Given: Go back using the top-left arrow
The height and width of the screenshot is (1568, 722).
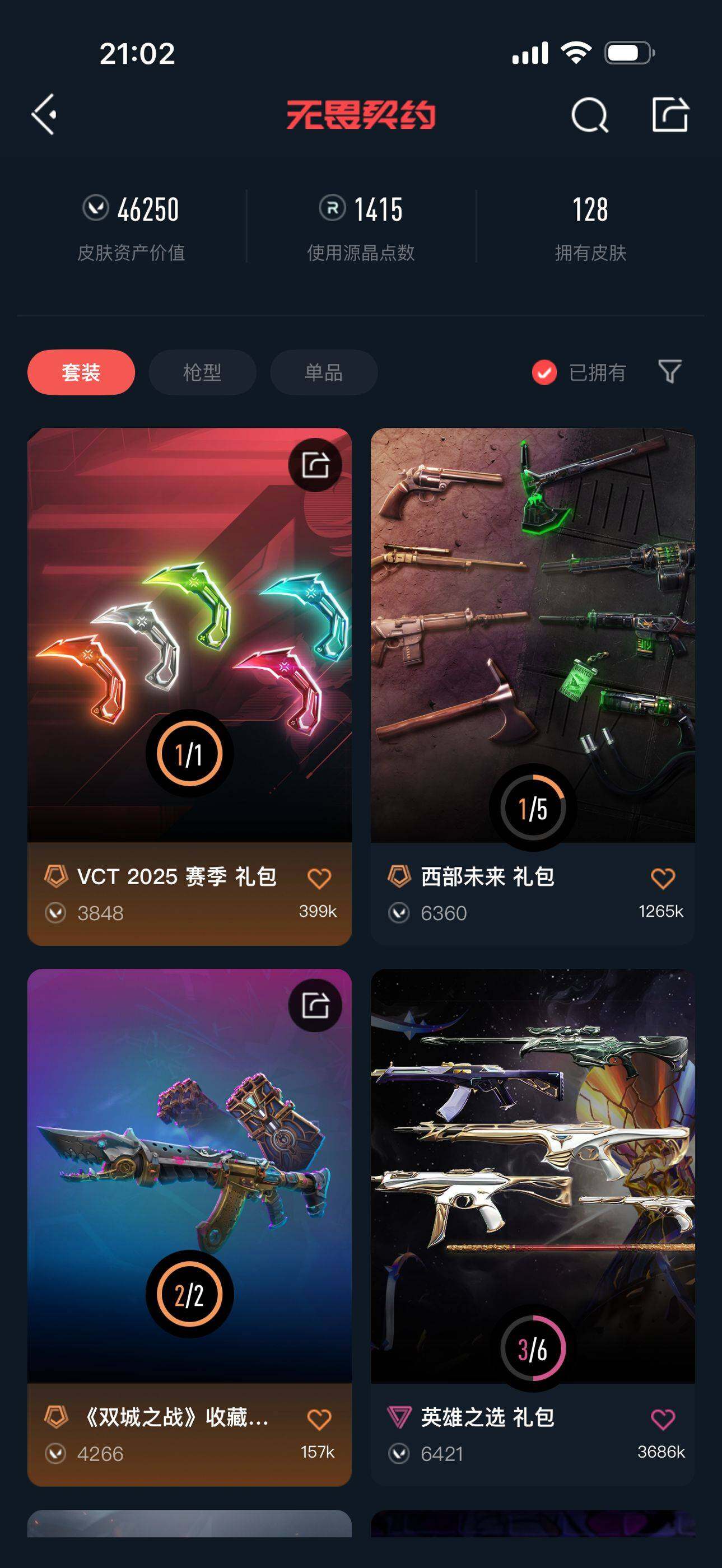Looking at the screenshot, I should click(44, 114).
